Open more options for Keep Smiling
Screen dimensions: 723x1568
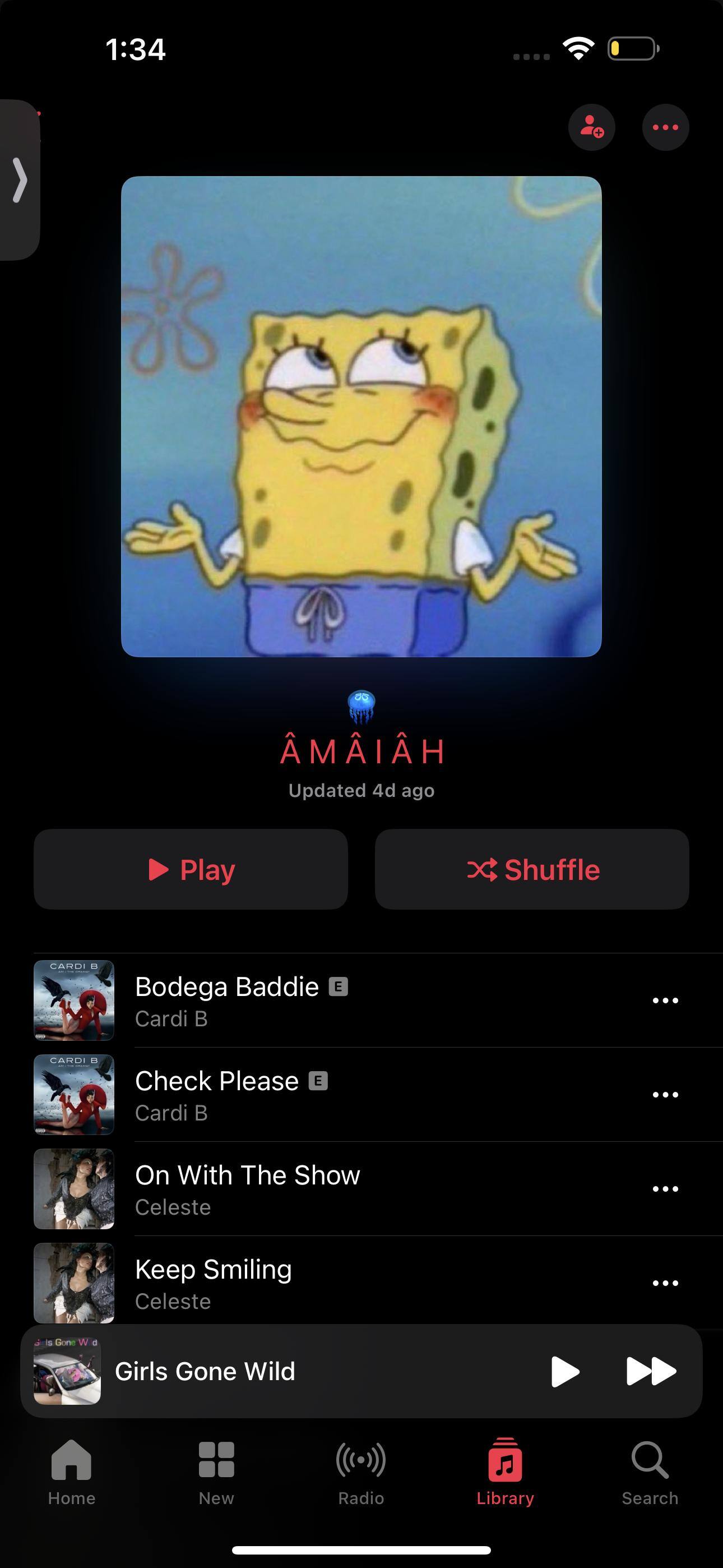point(665,1283)
